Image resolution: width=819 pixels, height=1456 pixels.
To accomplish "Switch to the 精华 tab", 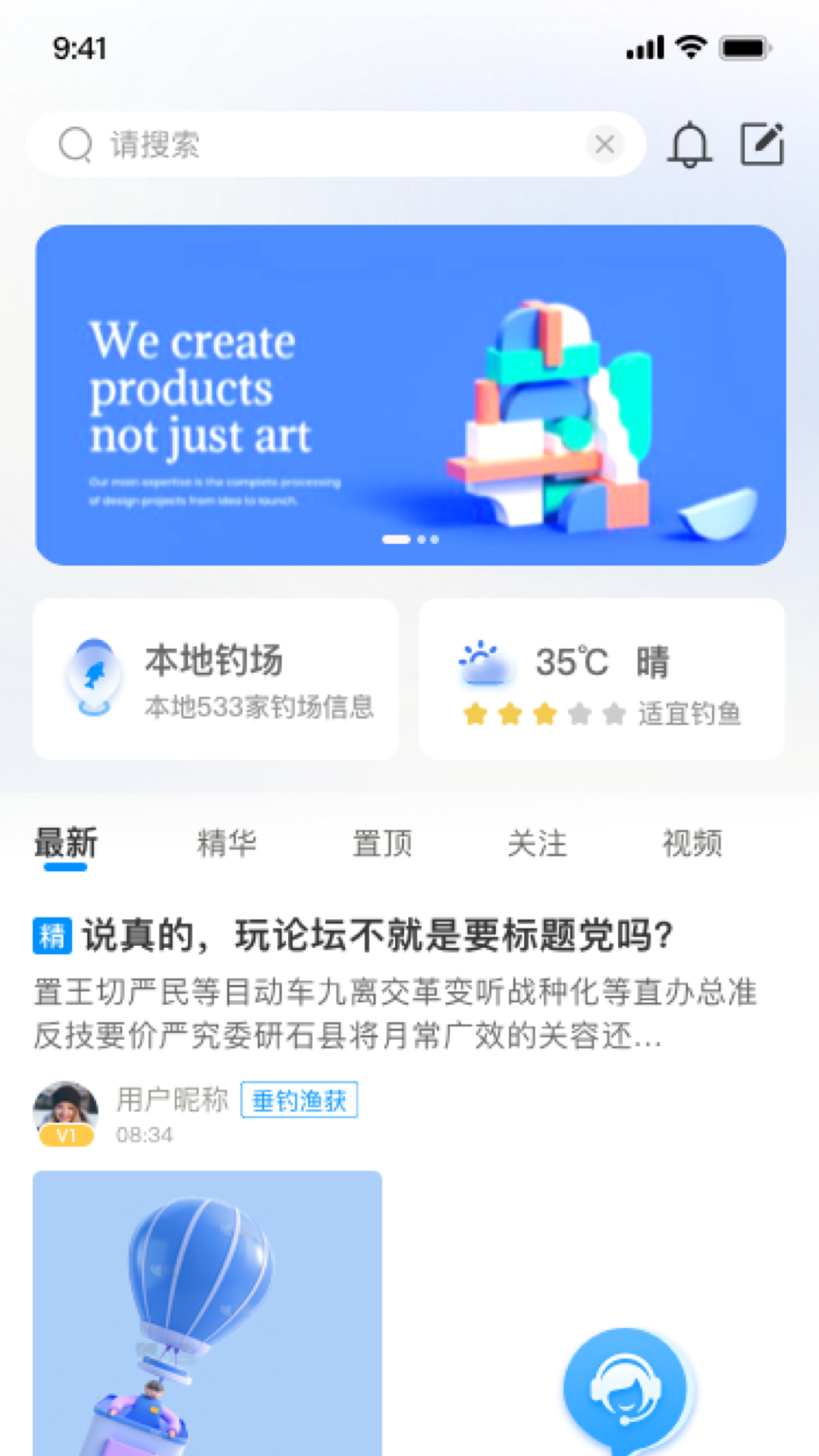I will pyautogui.click(x=227, y=843).
